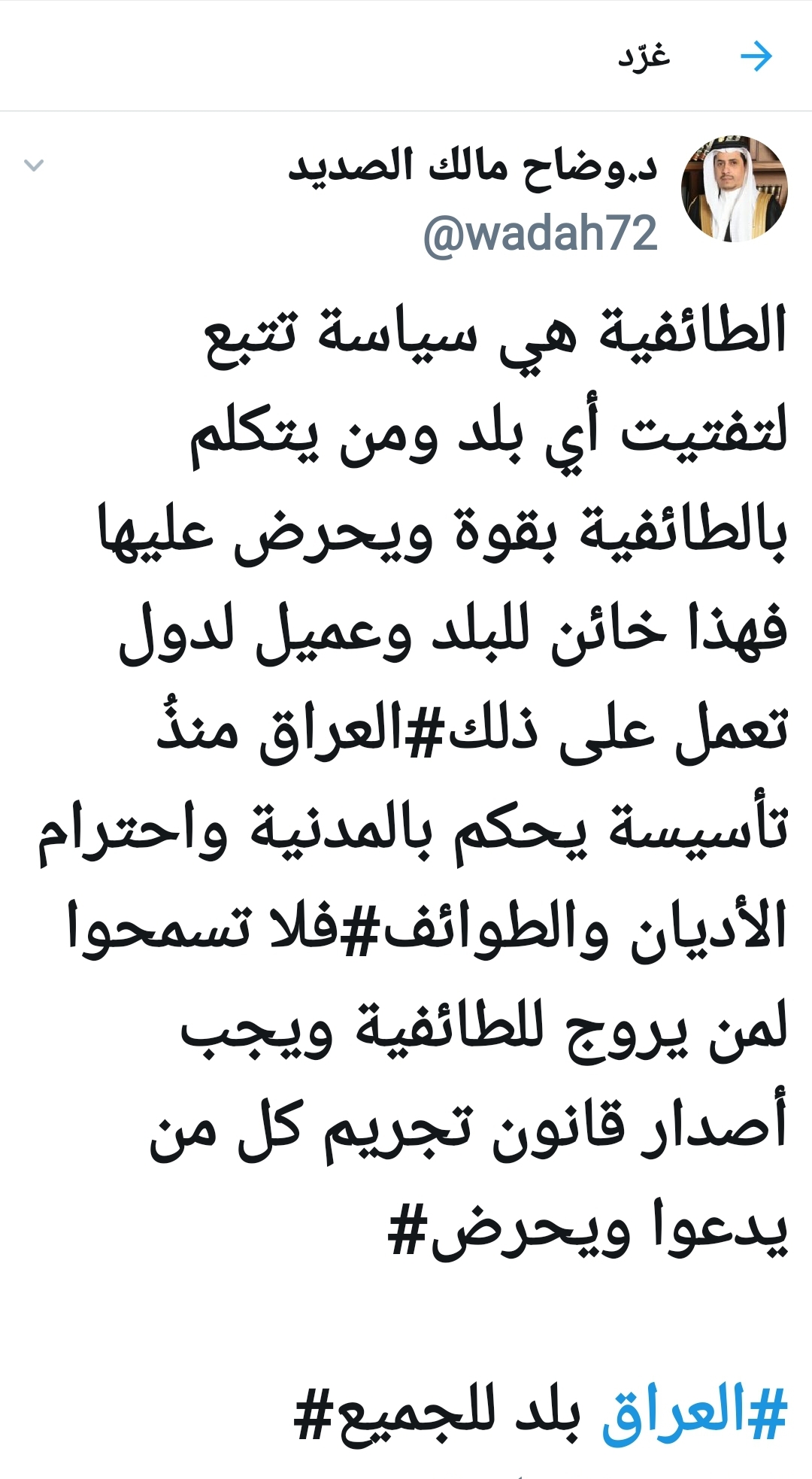
Task: Open the tweet options dropdown chevron
Action: coord(34,165)
